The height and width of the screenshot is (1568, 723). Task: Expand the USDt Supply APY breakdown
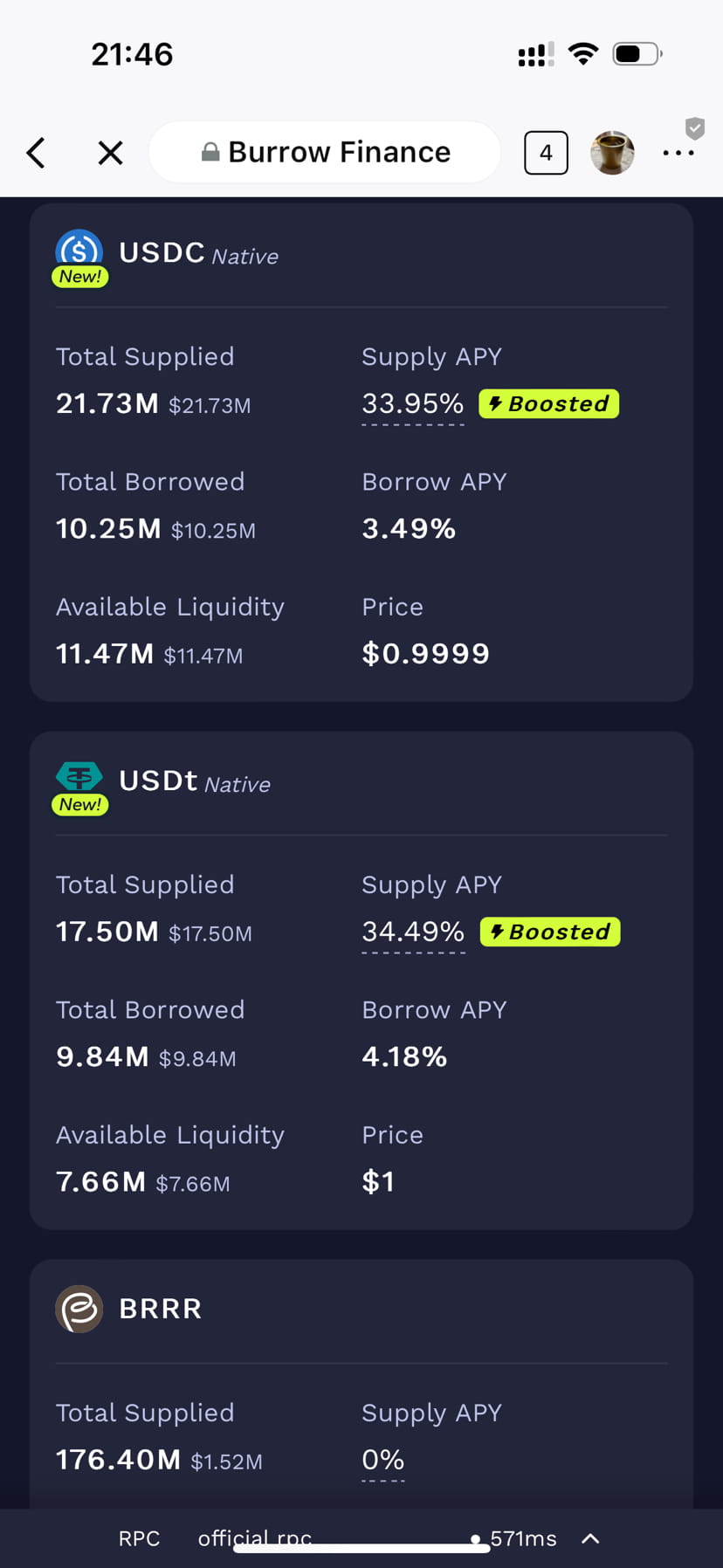(x=412, y=931)
